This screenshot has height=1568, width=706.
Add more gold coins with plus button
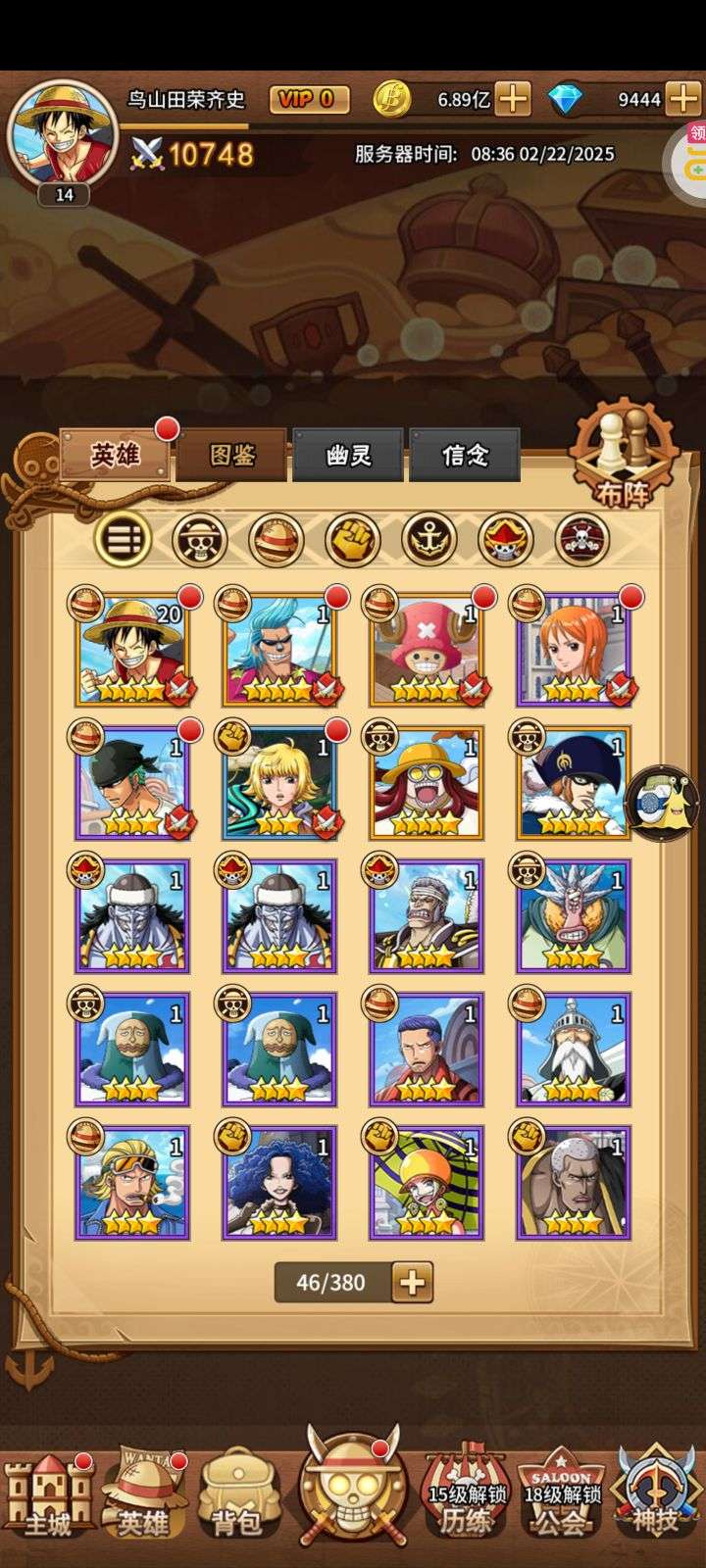click(512, 98)
